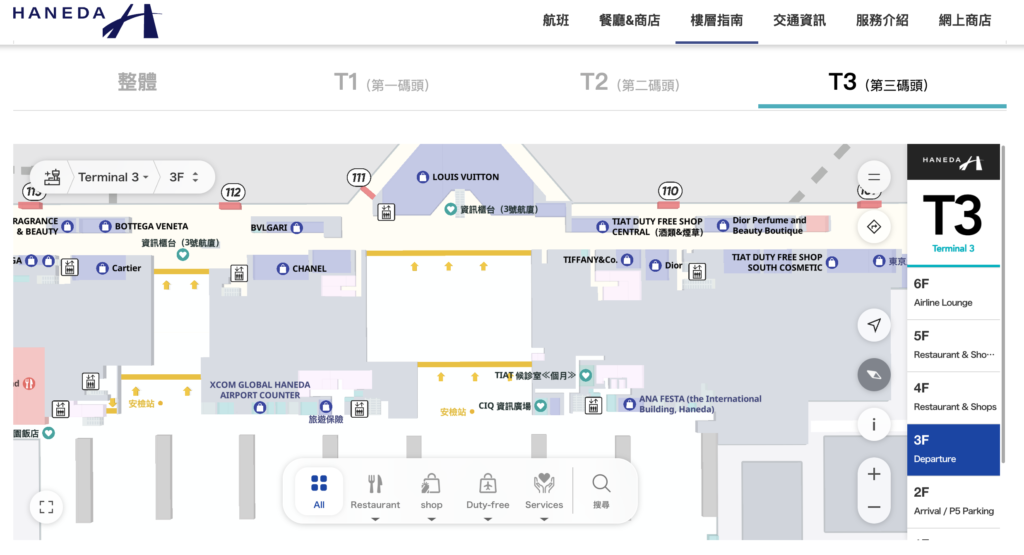This screenshot has width=1024, height=555.
Task: Switch to T2 第二碼頭 tab
Action: pos(629,83)
